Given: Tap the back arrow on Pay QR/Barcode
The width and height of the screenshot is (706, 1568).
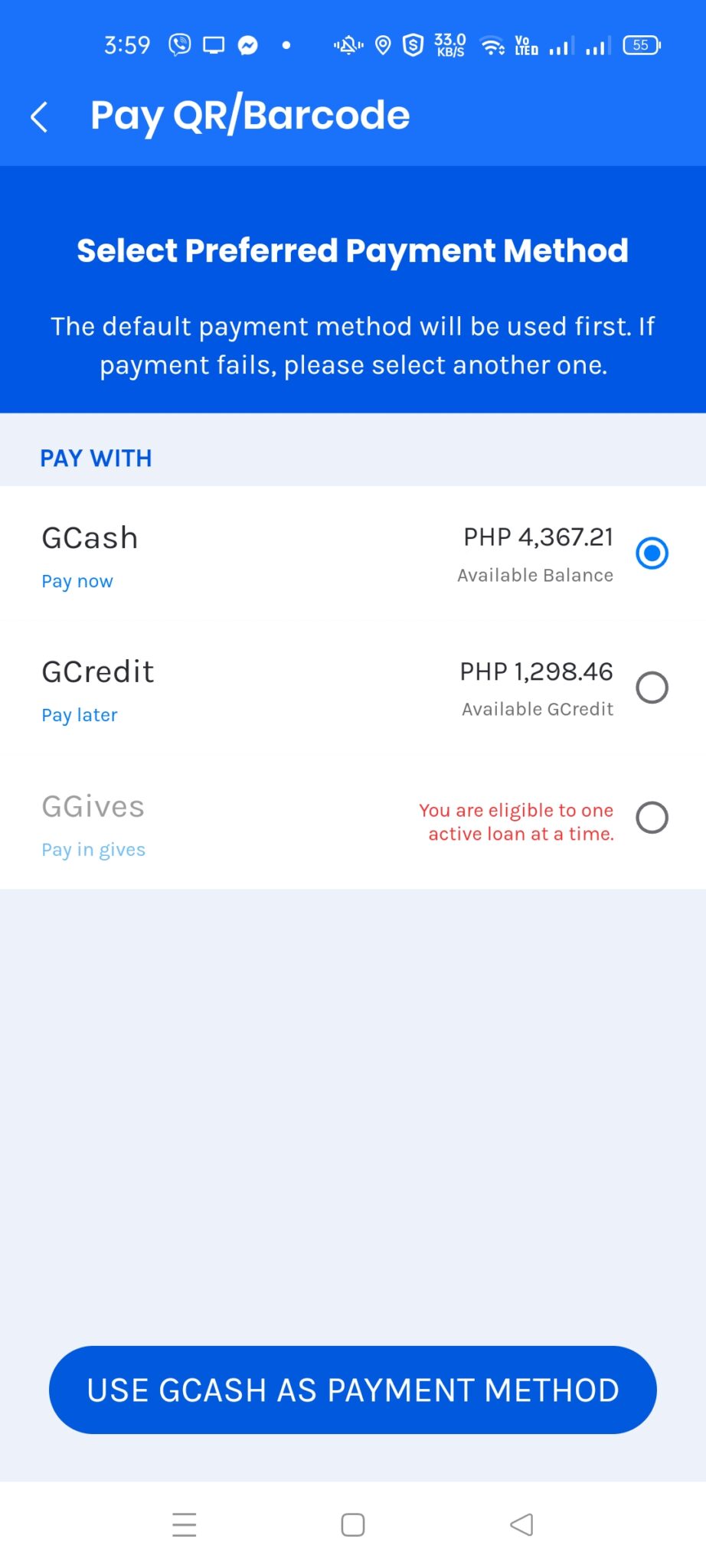Looking at the screenshot, I should pyautogui.click(x=39, y=116).
